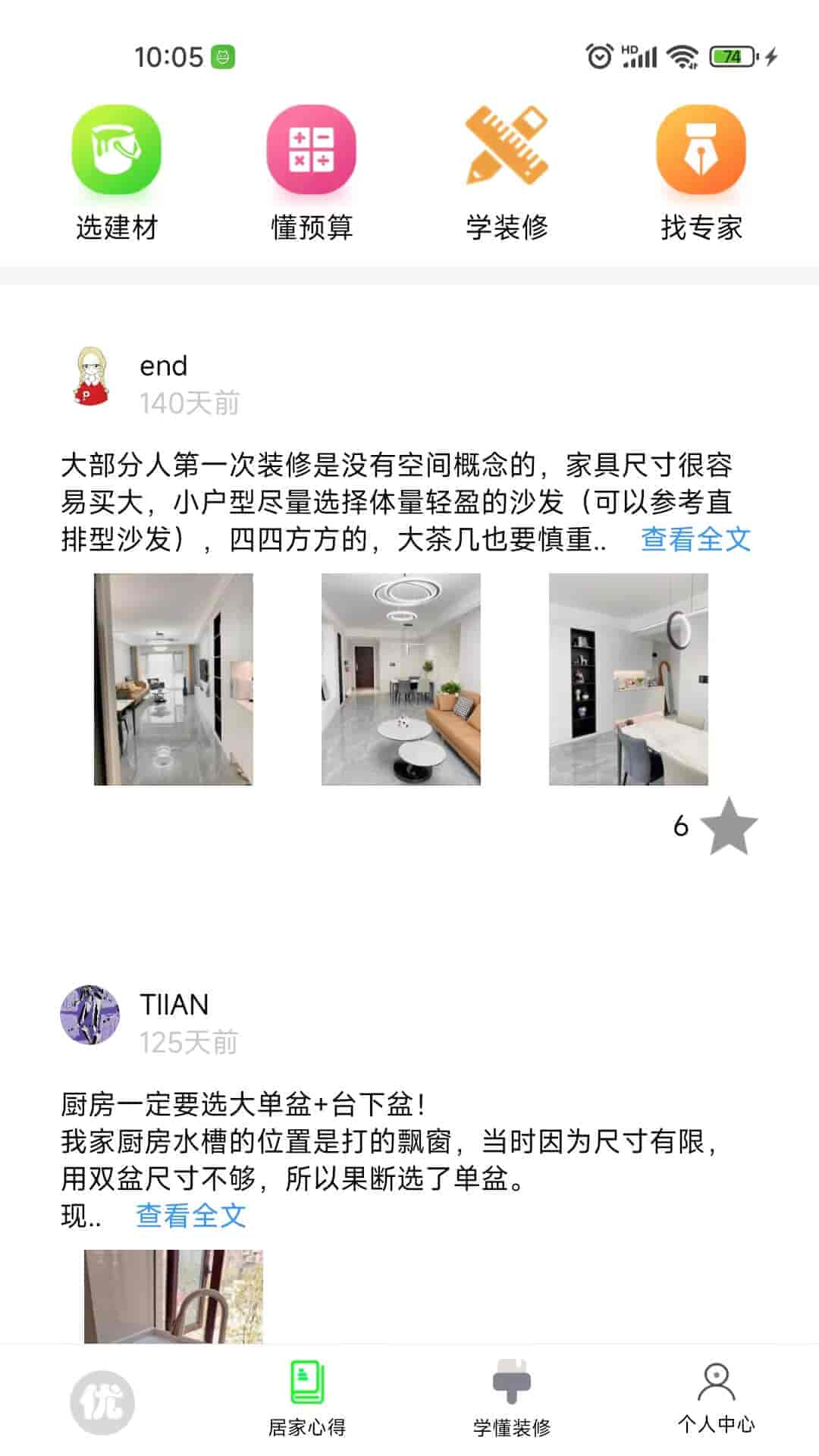Screen dimensions: 819x1456
Task: Open the living room sofa photo in end's post
Action: (401, 679)
